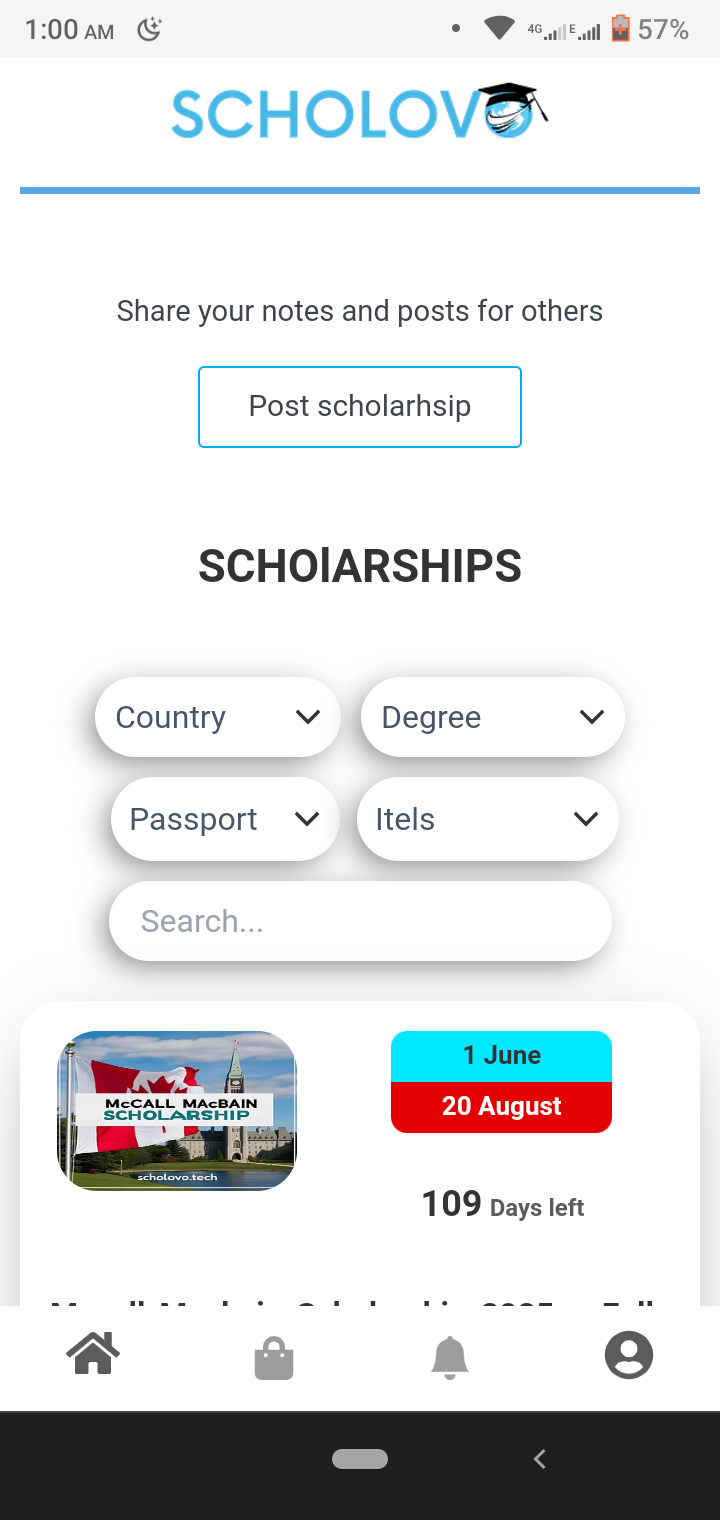This screenshot has height=1520, width=720.
Task: Open the shopping bag tab
Action: click(x=273, y=1359)
